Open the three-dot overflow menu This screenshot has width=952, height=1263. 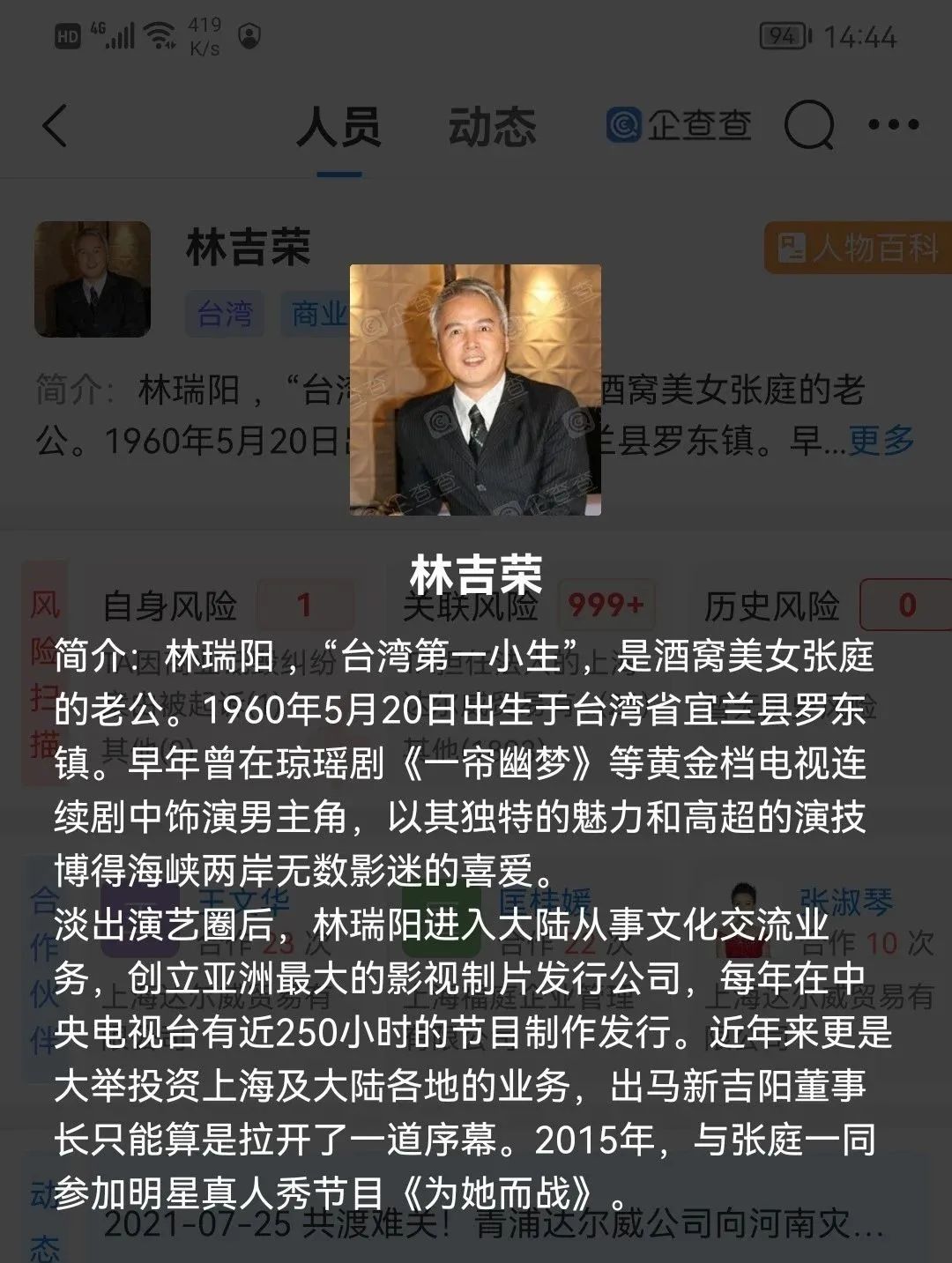pos(893,126)
